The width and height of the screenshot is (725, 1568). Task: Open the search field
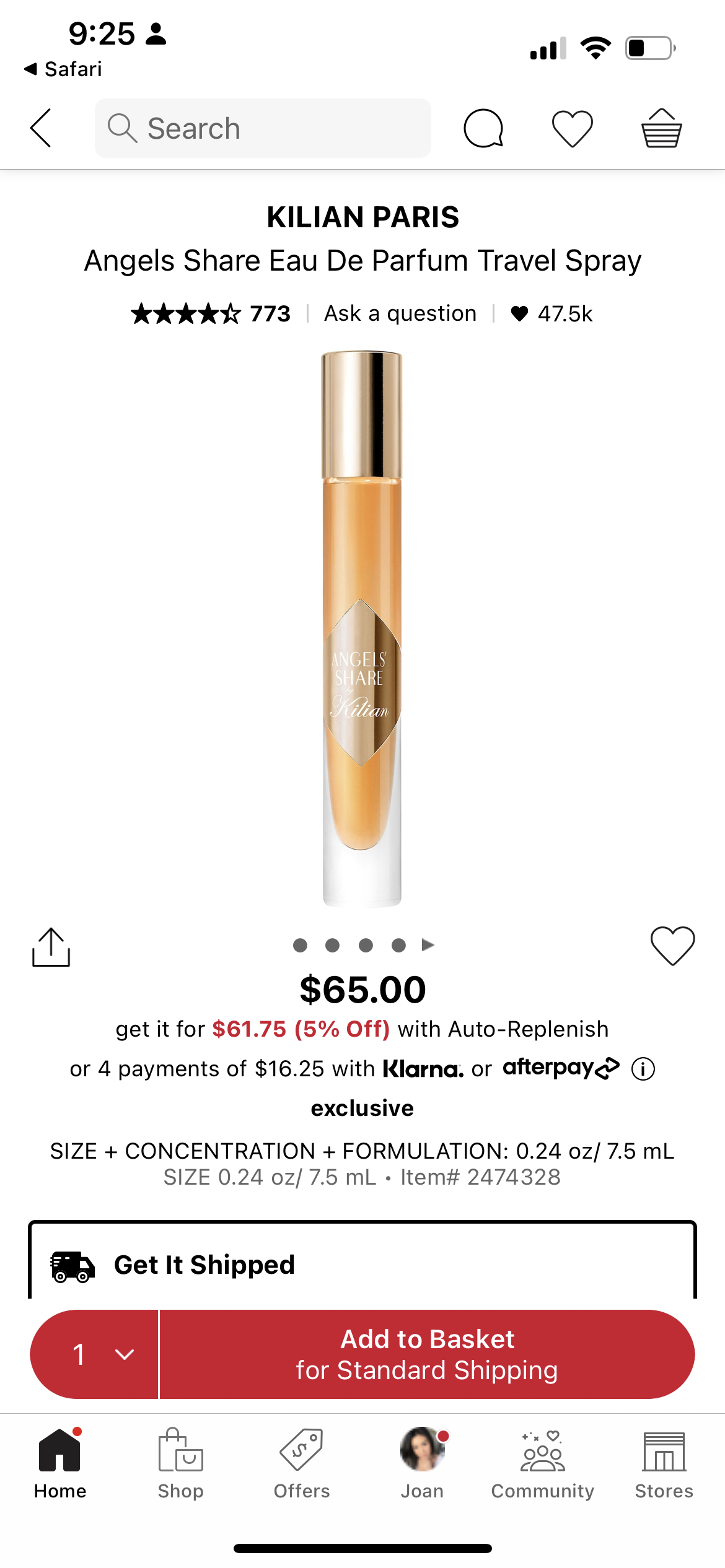(x=263, y=128)
